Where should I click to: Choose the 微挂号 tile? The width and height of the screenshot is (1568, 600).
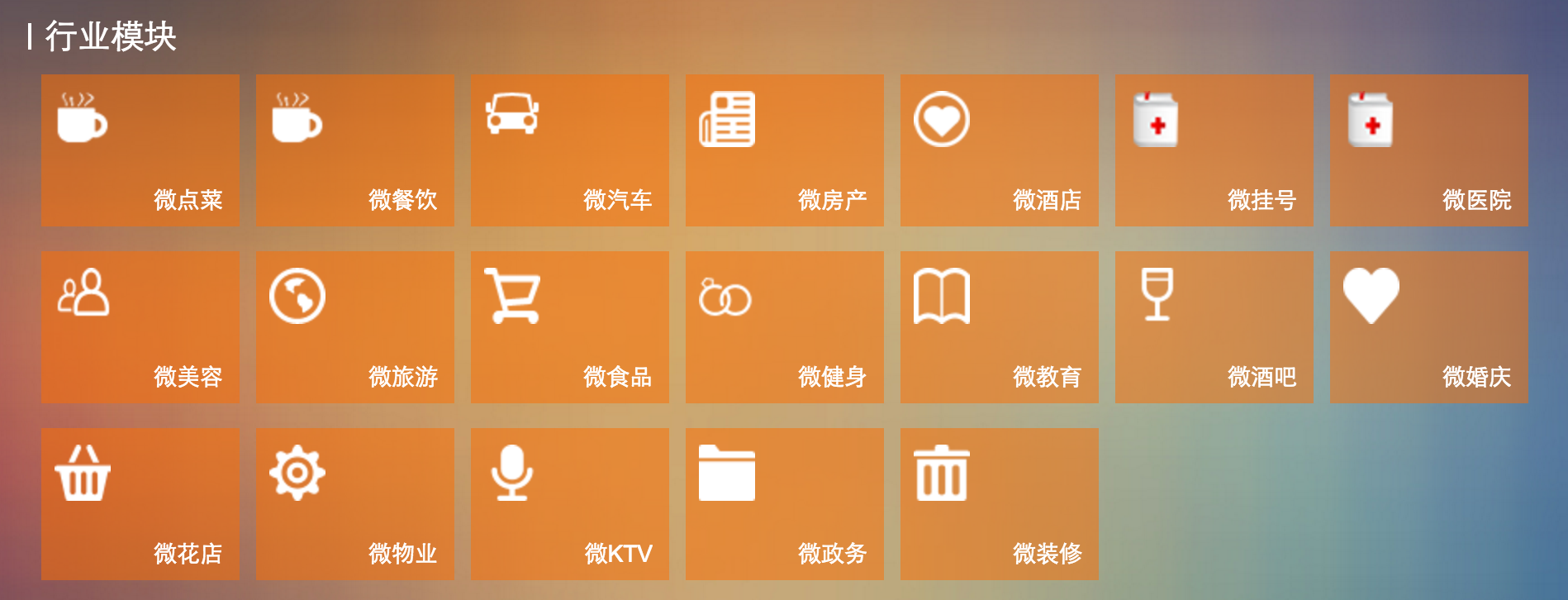point(1214,150)
